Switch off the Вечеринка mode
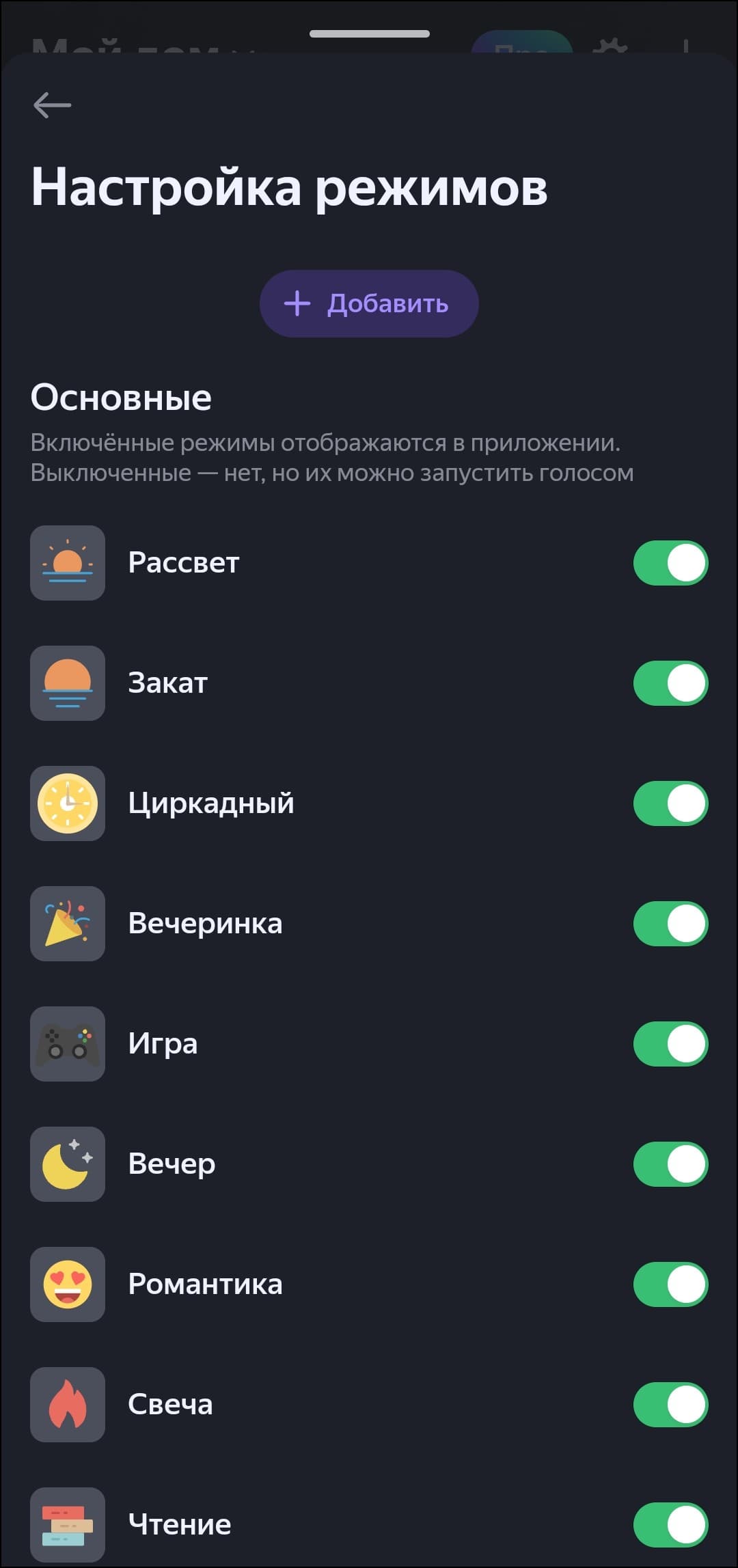The height and width of the screenshot is (1568, 738). [x=670, y=924]
